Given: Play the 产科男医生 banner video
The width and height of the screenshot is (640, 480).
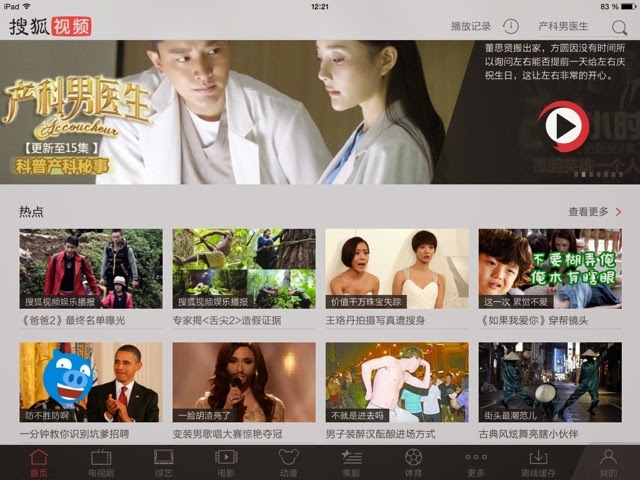Looking at the screenshot, I should (x=563, y=126).
